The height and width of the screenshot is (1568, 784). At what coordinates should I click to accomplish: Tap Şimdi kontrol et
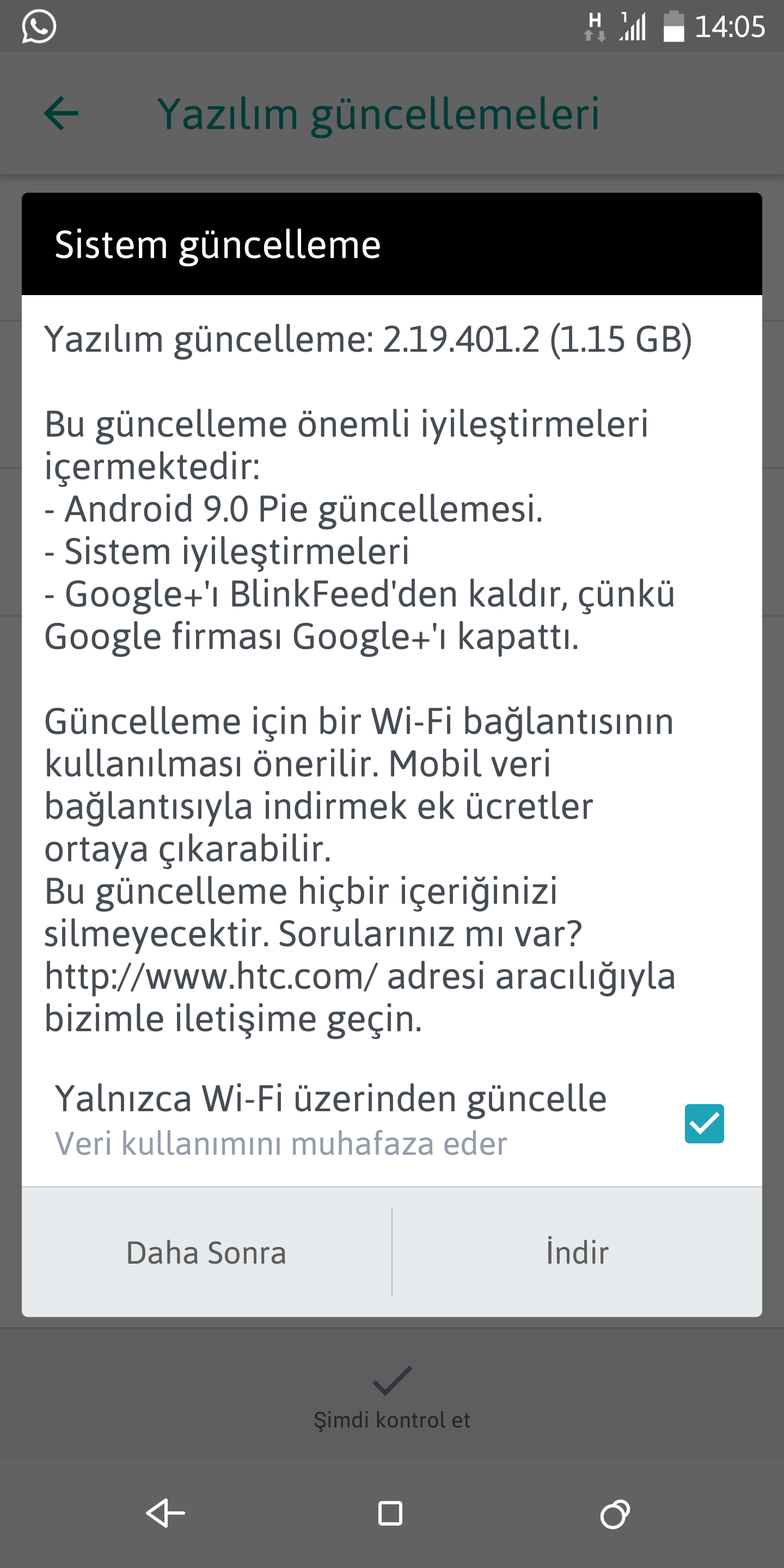(391, 1397)
